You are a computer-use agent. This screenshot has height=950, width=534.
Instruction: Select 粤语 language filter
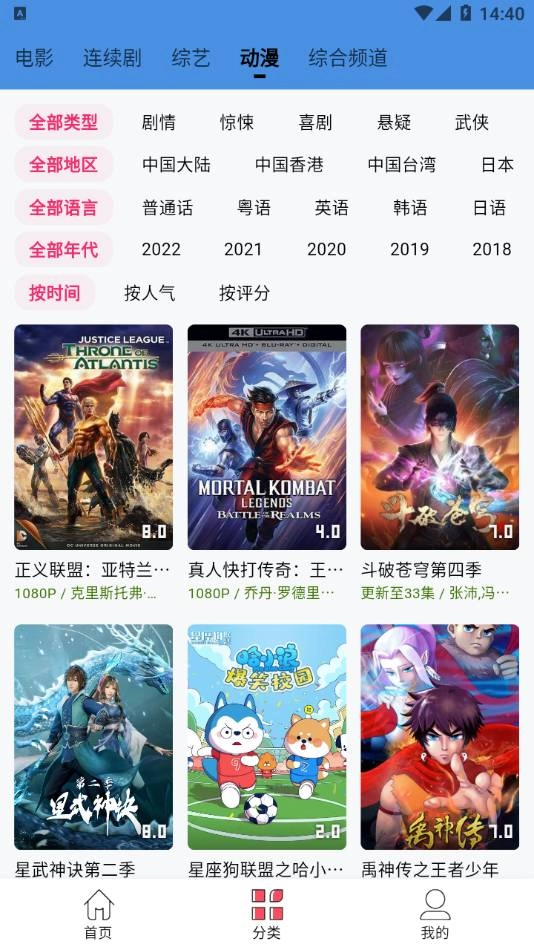[x=254, y=208]
